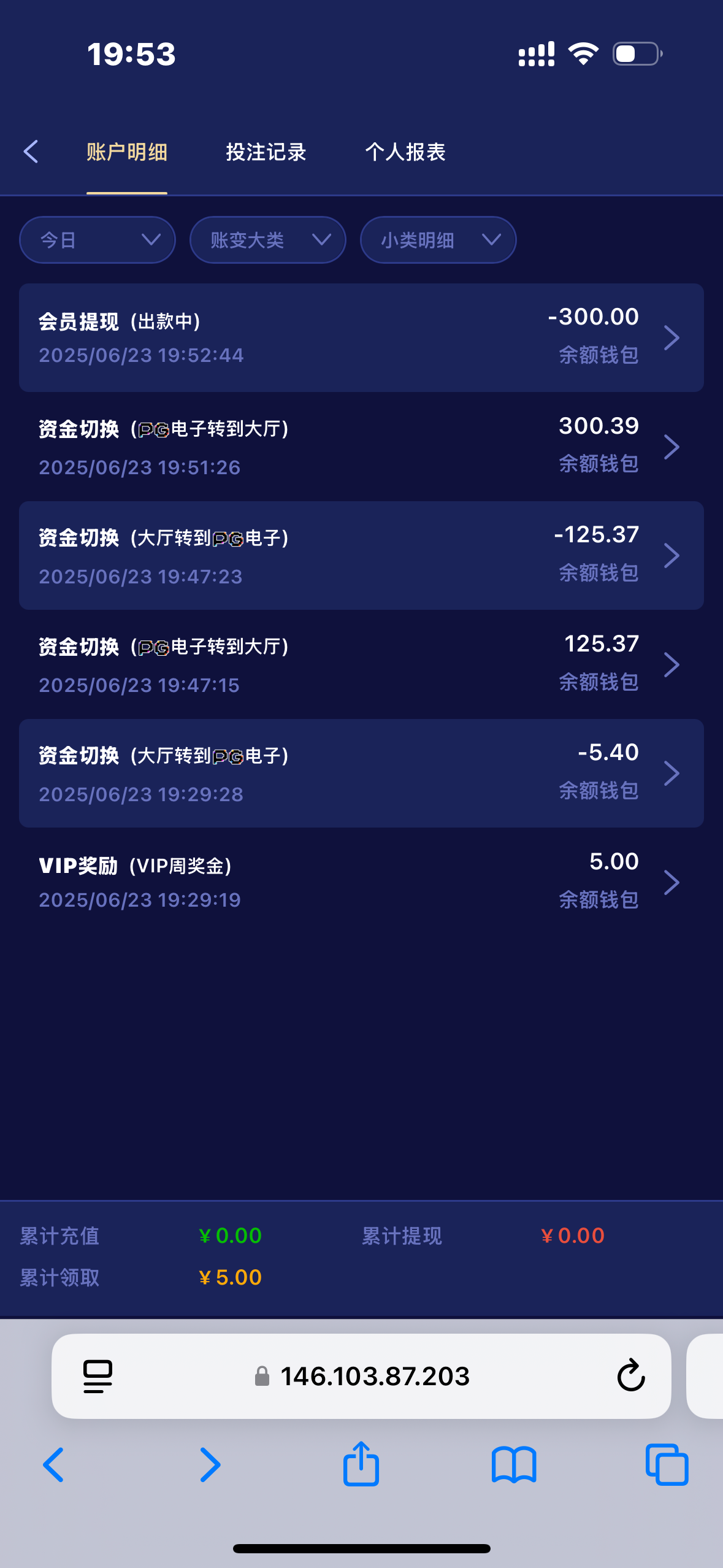Open Safari bookmarks

pyautogui.click(x=514, y=1464)
